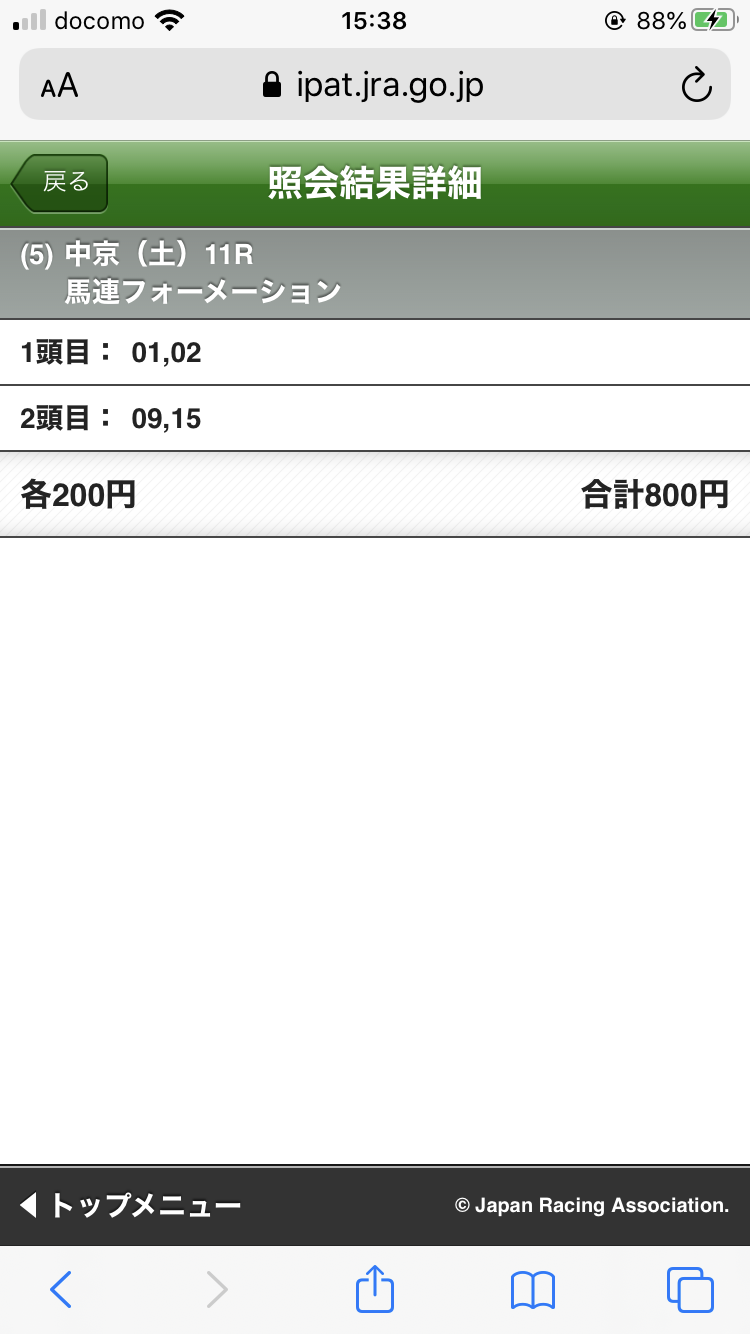
Task: Tap the 戻る back button
Action: click(60, 183)
